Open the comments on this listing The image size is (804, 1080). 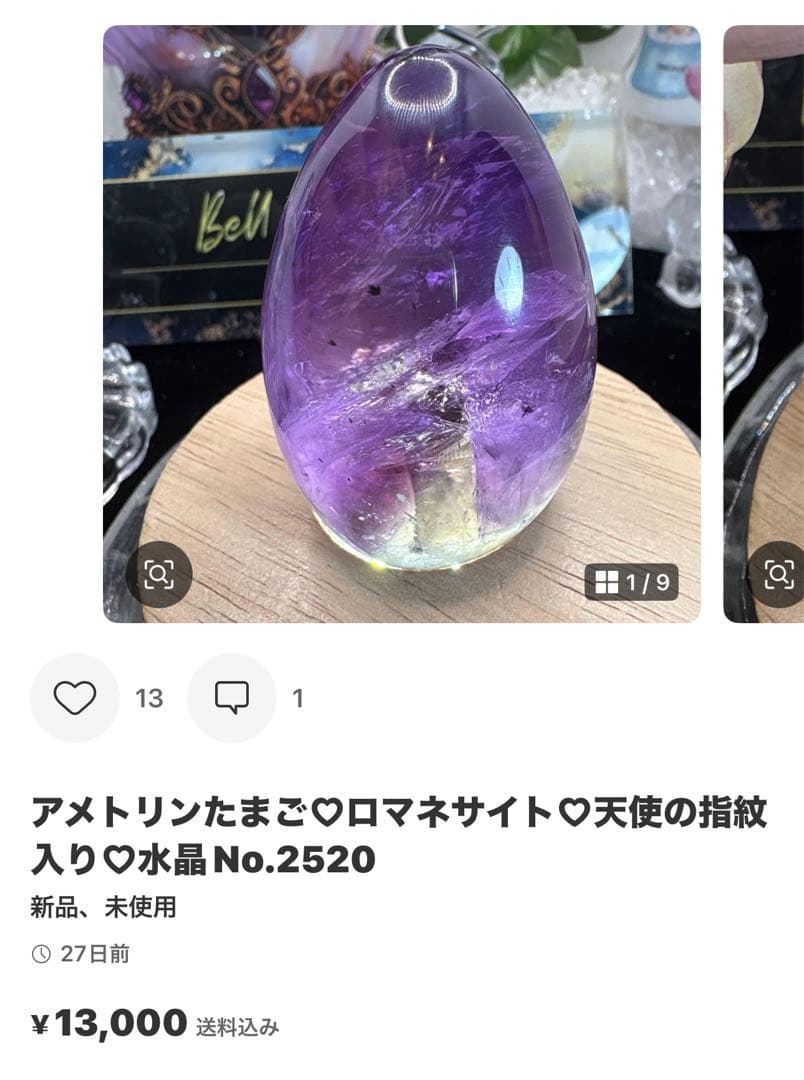coord(231,698)
